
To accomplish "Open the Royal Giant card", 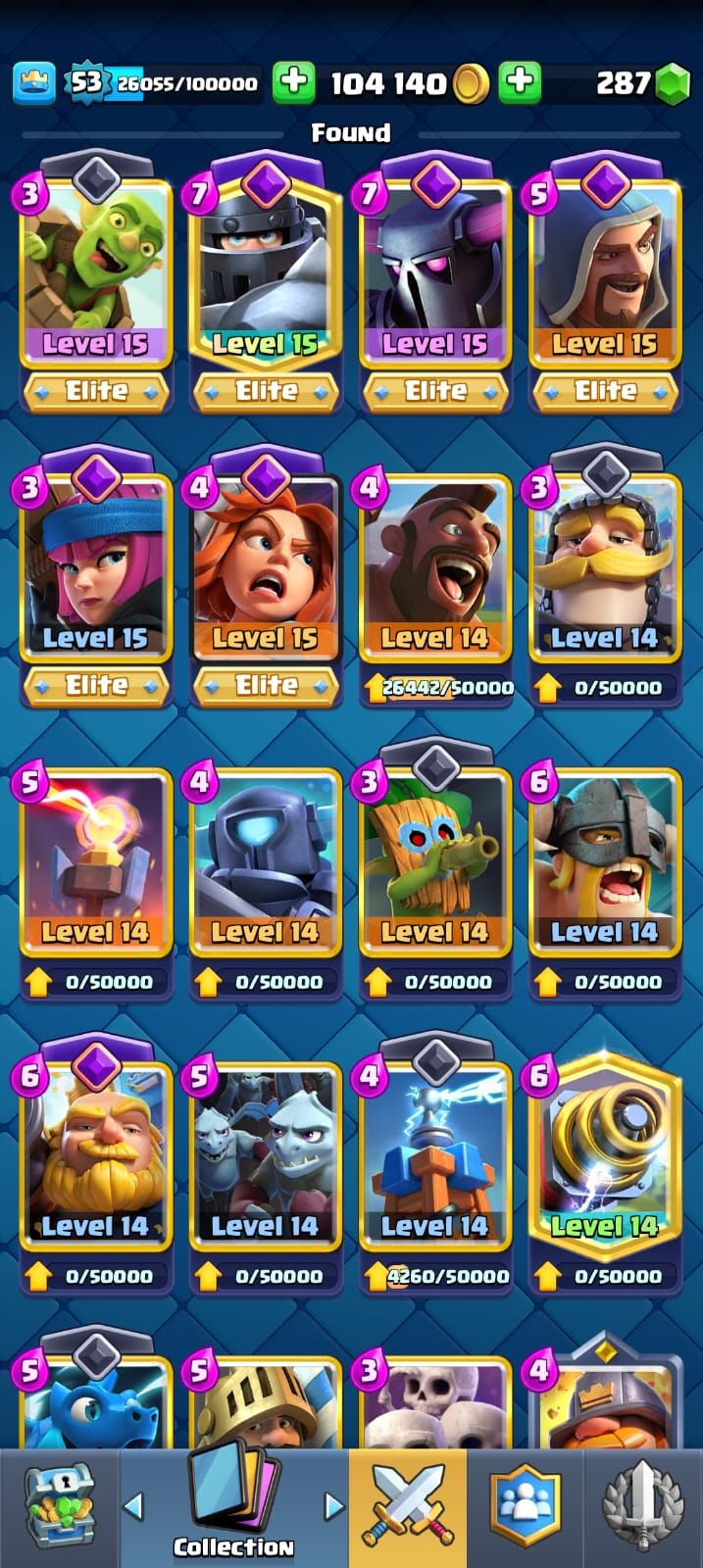I will click(x=96, y=1156).
